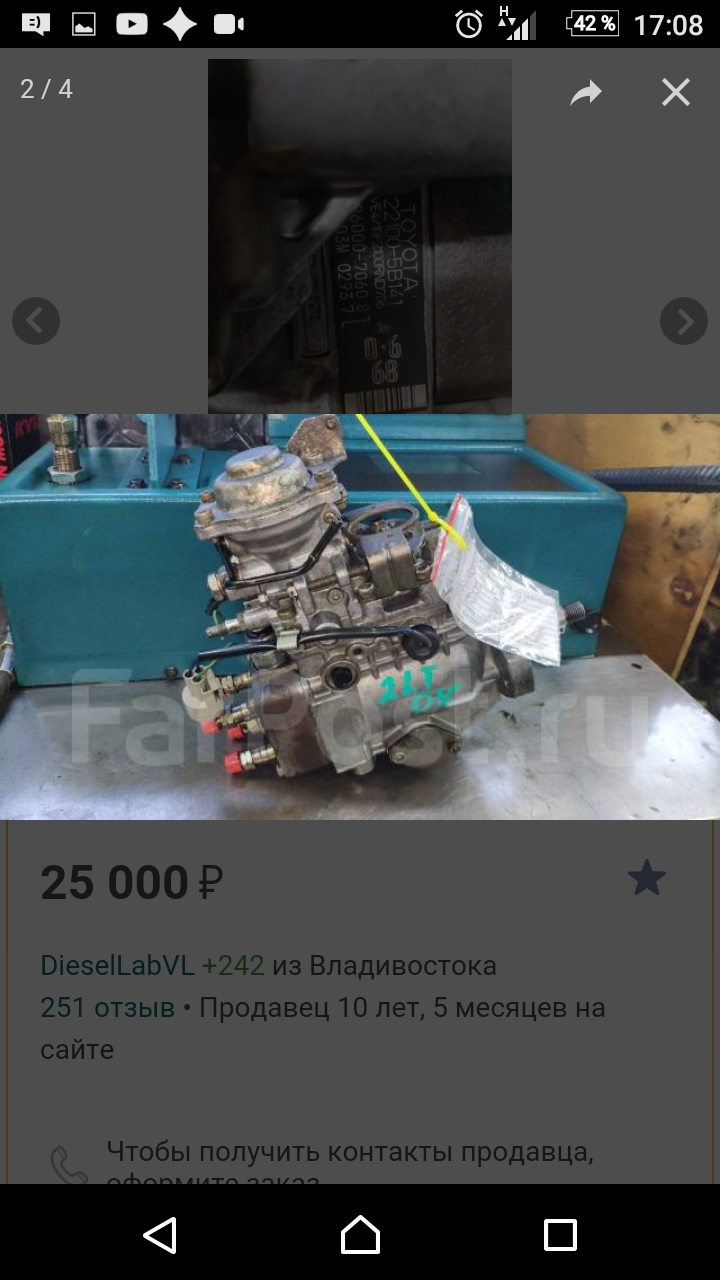Tap the system back button

click(x=160, y=1235)
